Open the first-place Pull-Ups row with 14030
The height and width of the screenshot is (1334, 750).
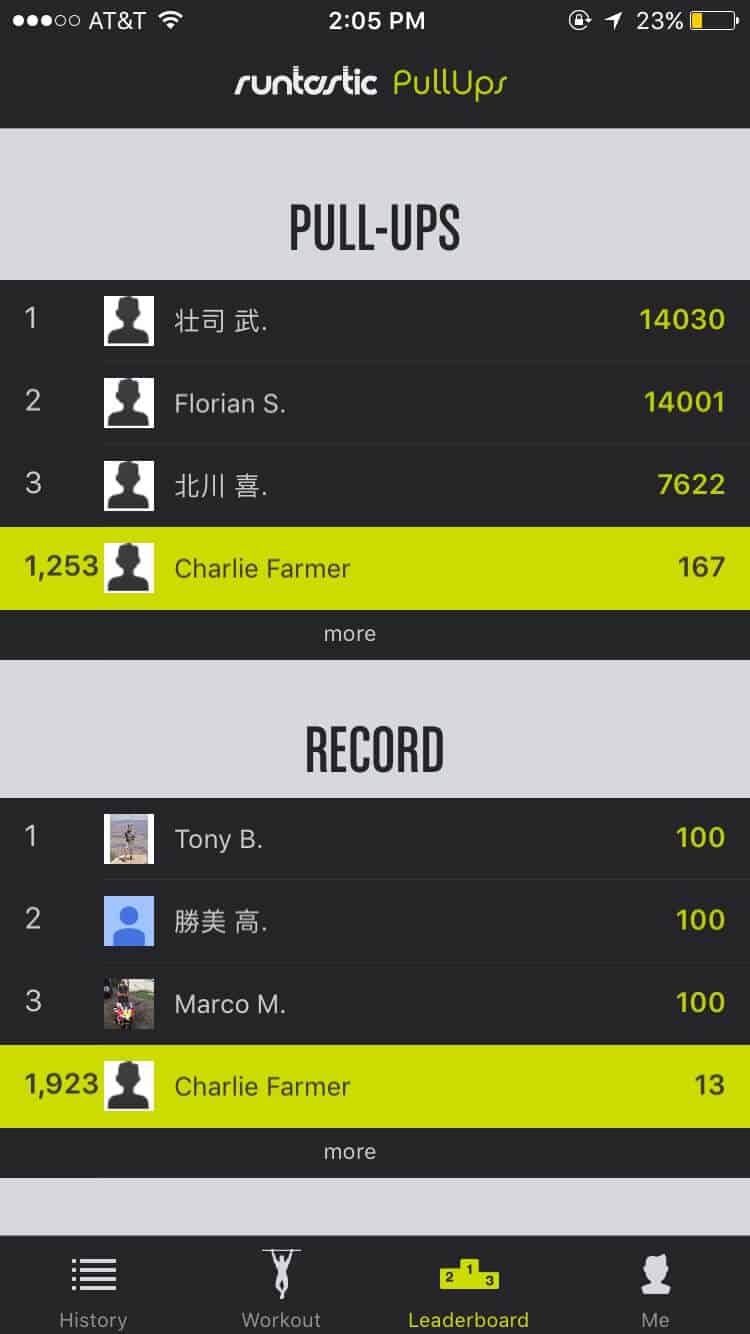[375, 320]
